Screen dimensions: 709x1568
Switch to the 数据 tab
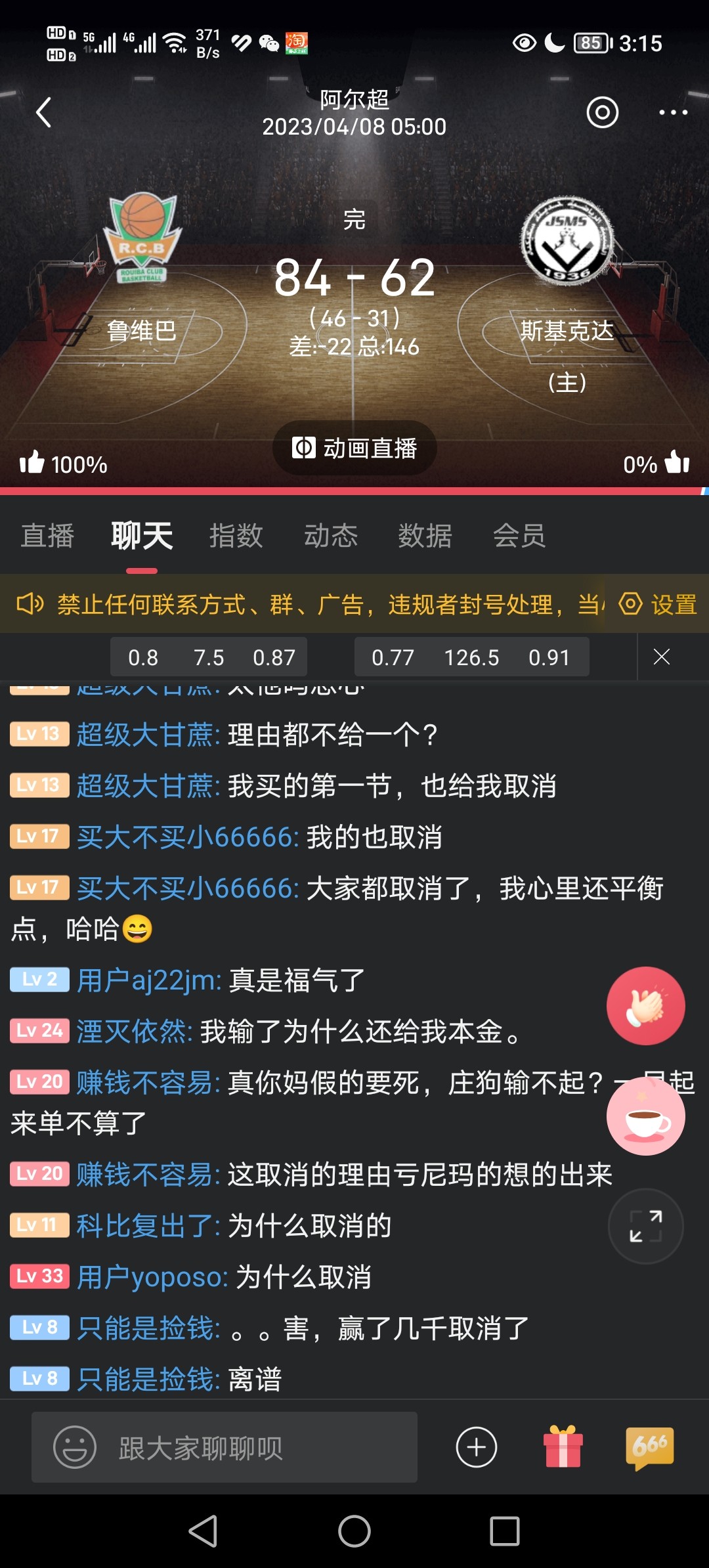[x=425, y=536]
